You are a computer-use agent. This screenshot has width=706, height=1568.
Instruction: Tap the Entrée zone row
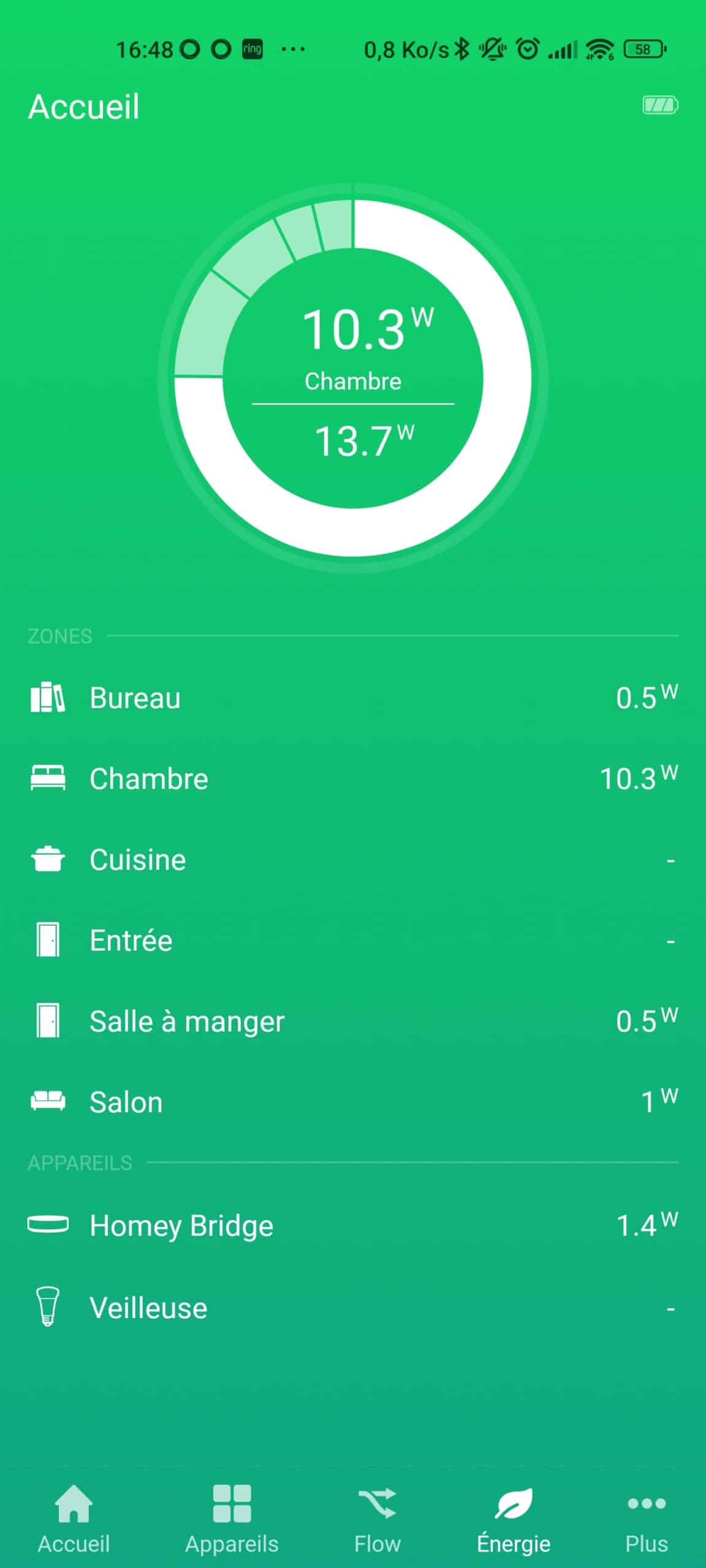pos(353,941)
